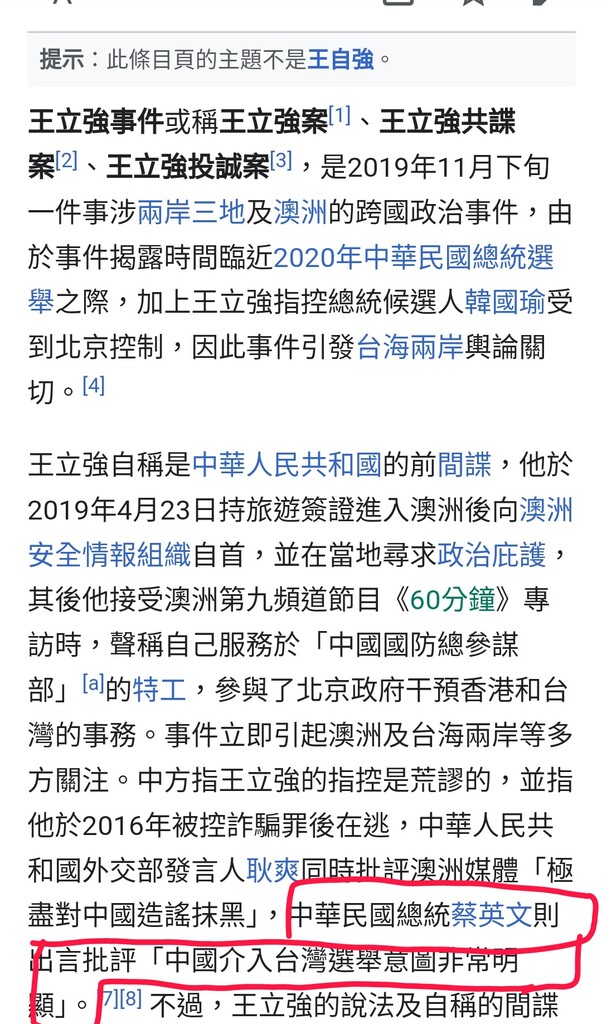Open the 2020年中華民國總統選舉 link
The width and height of the screenshot is (602, 1024).
coord(413,258)
